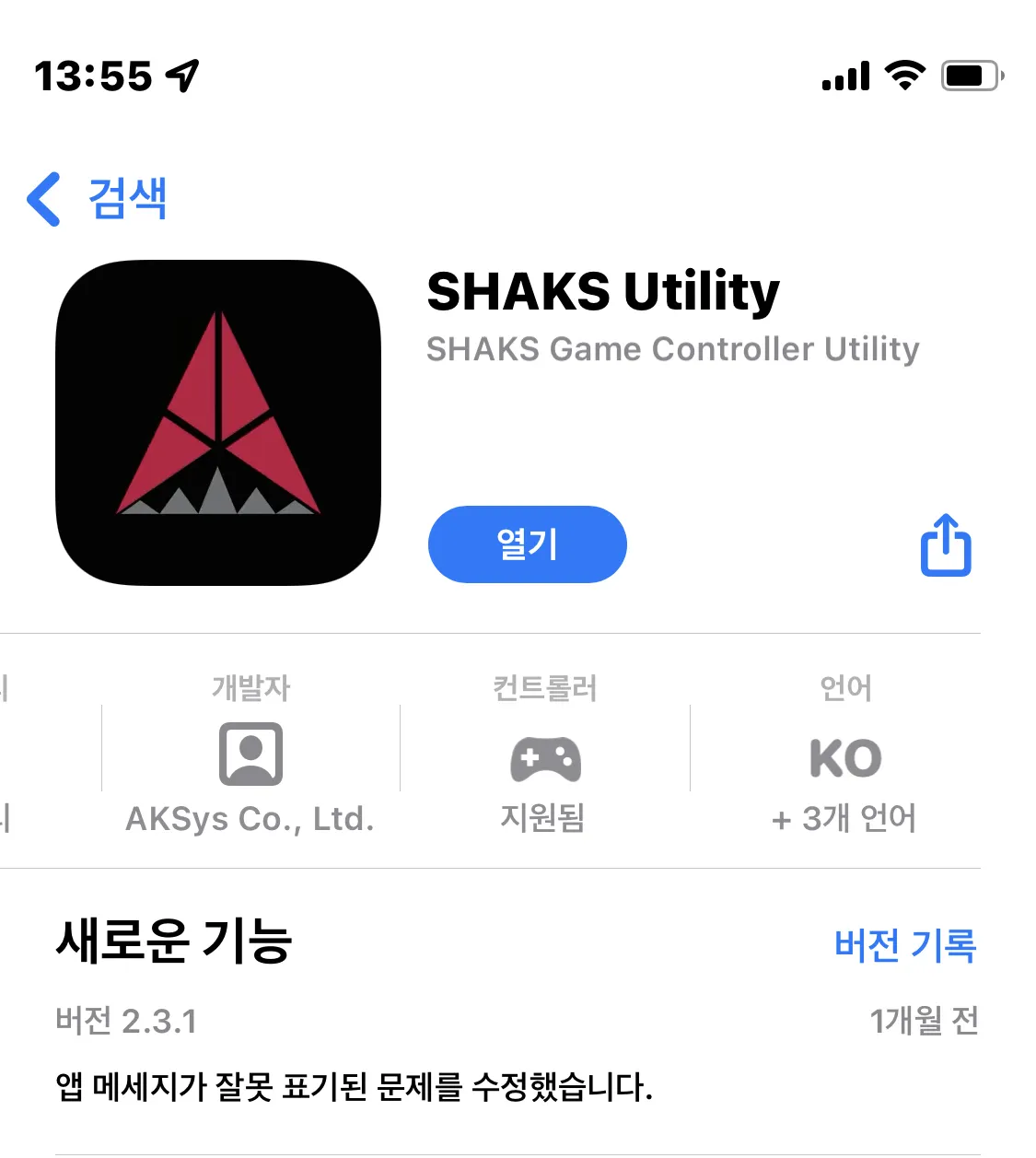Open the 컨트롤러 (controller) support info

[545, 755]
